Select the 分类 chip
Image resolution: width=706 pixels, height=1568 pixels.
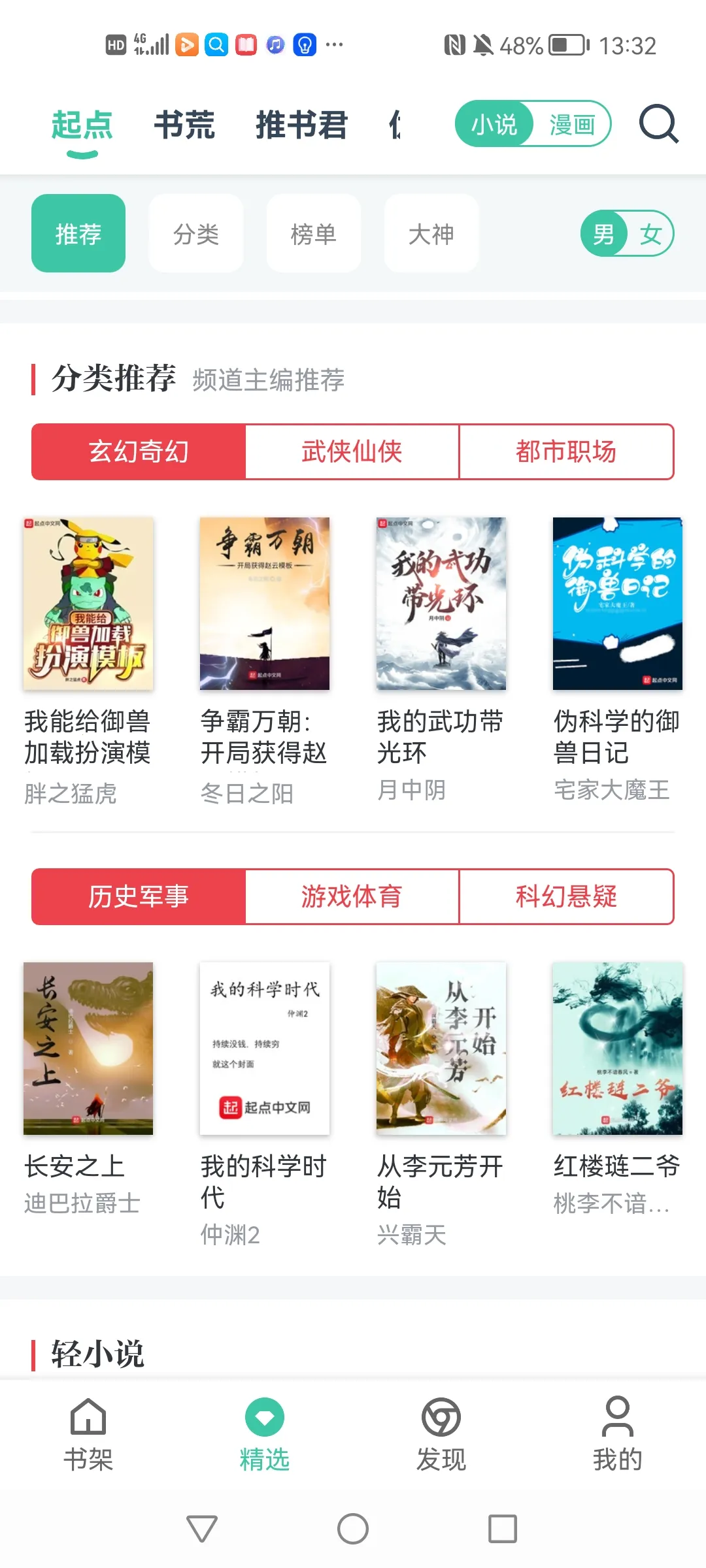click(196, 233)
